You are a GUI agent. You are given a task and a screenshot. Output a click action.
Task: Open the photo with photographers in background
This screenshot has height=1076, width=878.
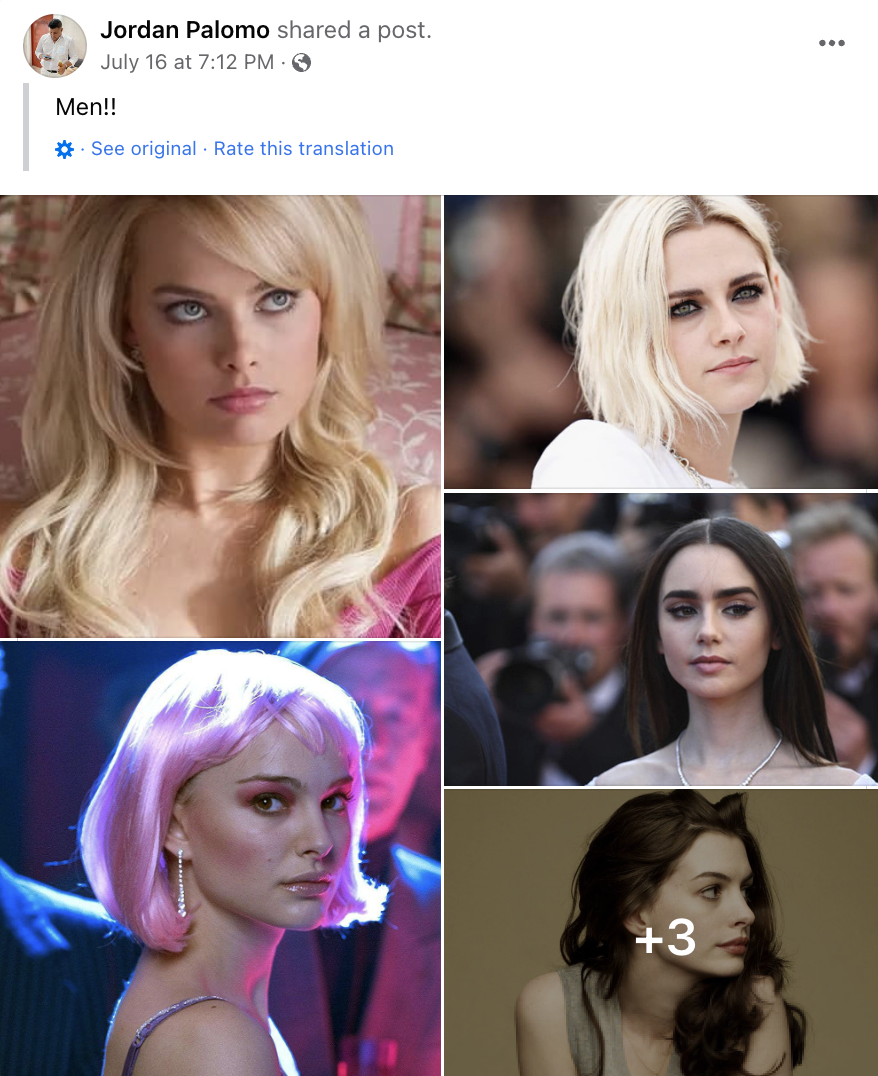660,638
